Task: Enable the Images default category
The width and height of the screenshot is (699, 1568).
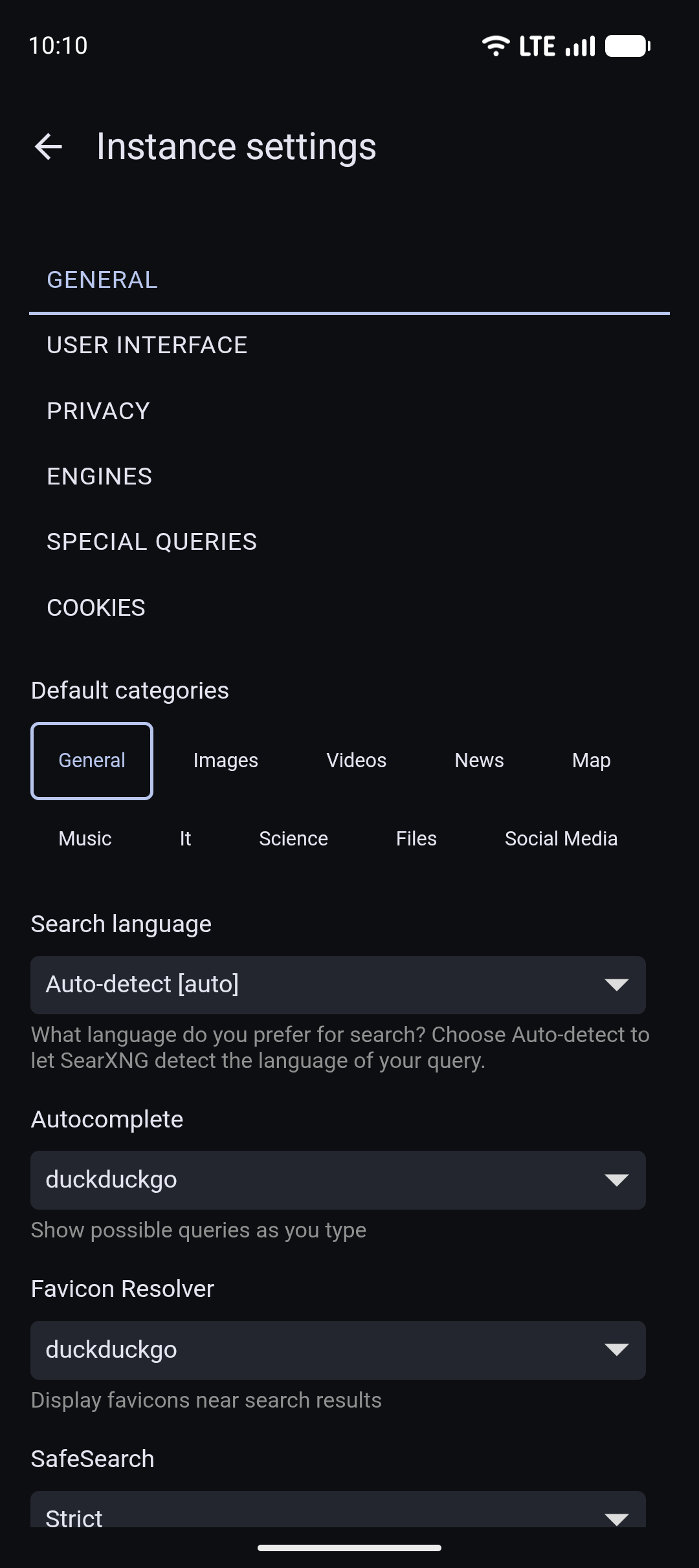Action: [225, 761]
